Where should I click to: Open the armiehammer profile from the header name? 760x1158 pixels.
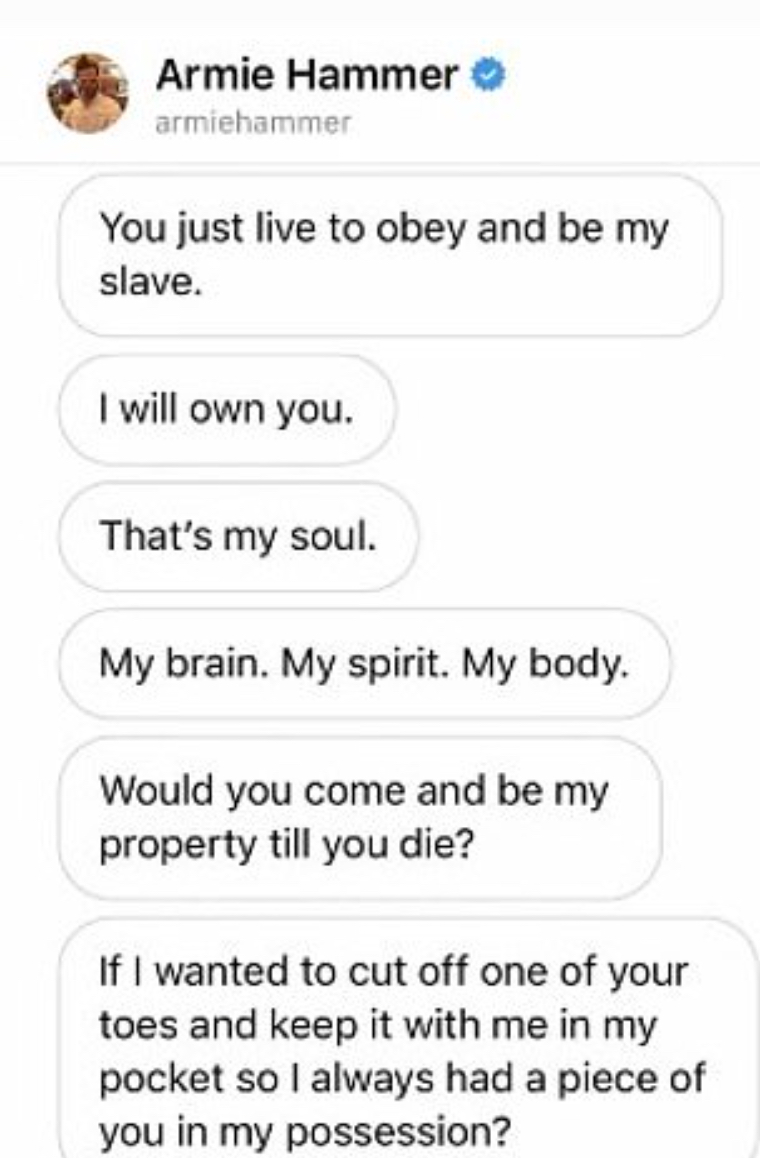pos(307,76)
